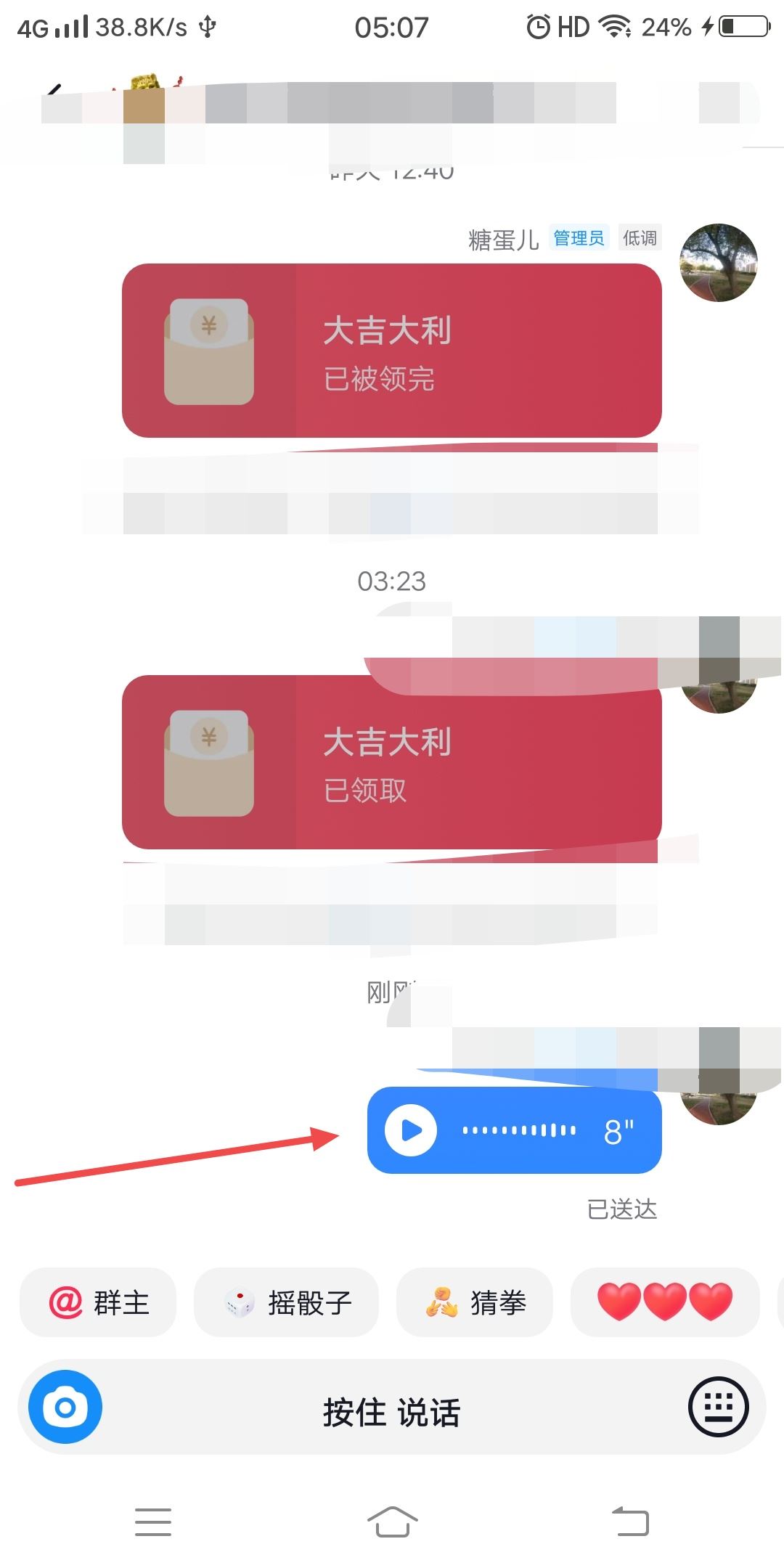The image size is (784, 1568).
Task: Tap the home button in bottom navigation
Action: [x=392, y=1522]
